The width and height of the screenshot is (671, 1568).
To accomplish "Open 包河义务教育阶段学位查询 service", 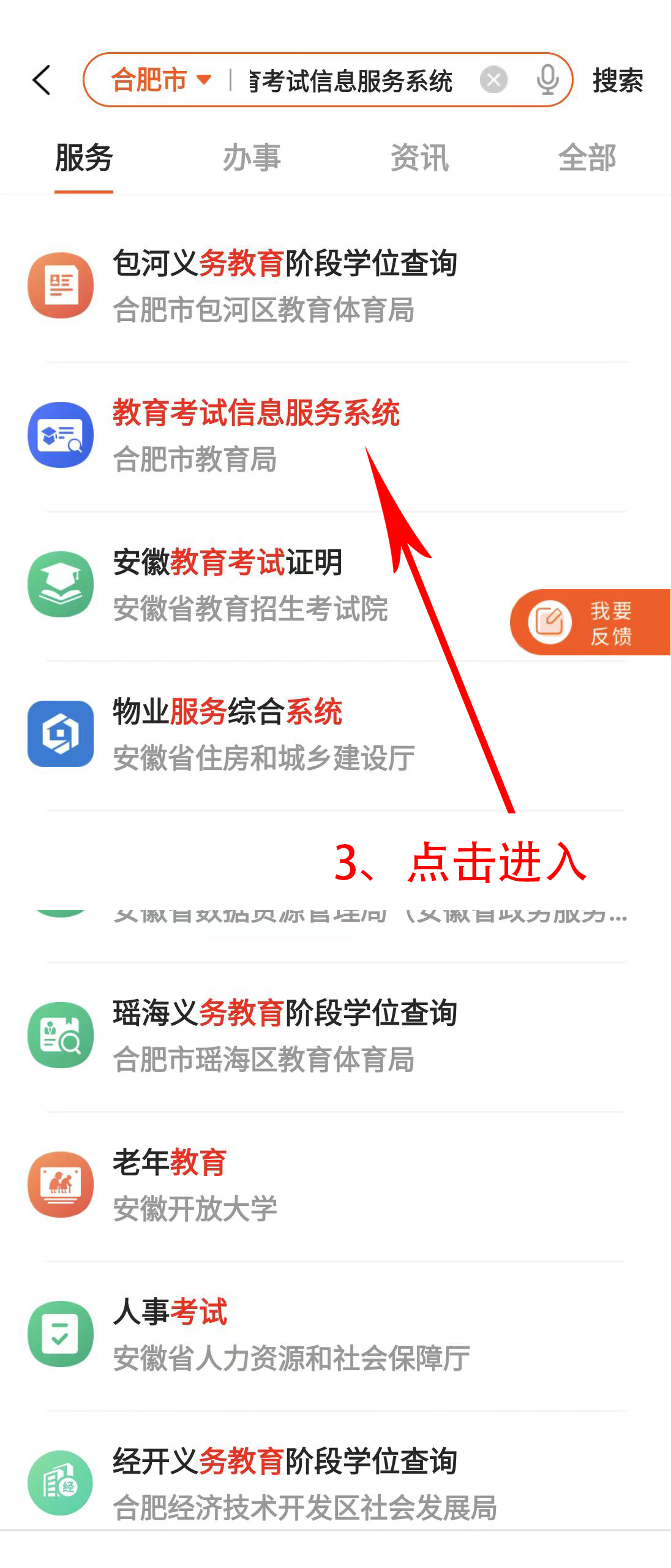I will (285, 286).
